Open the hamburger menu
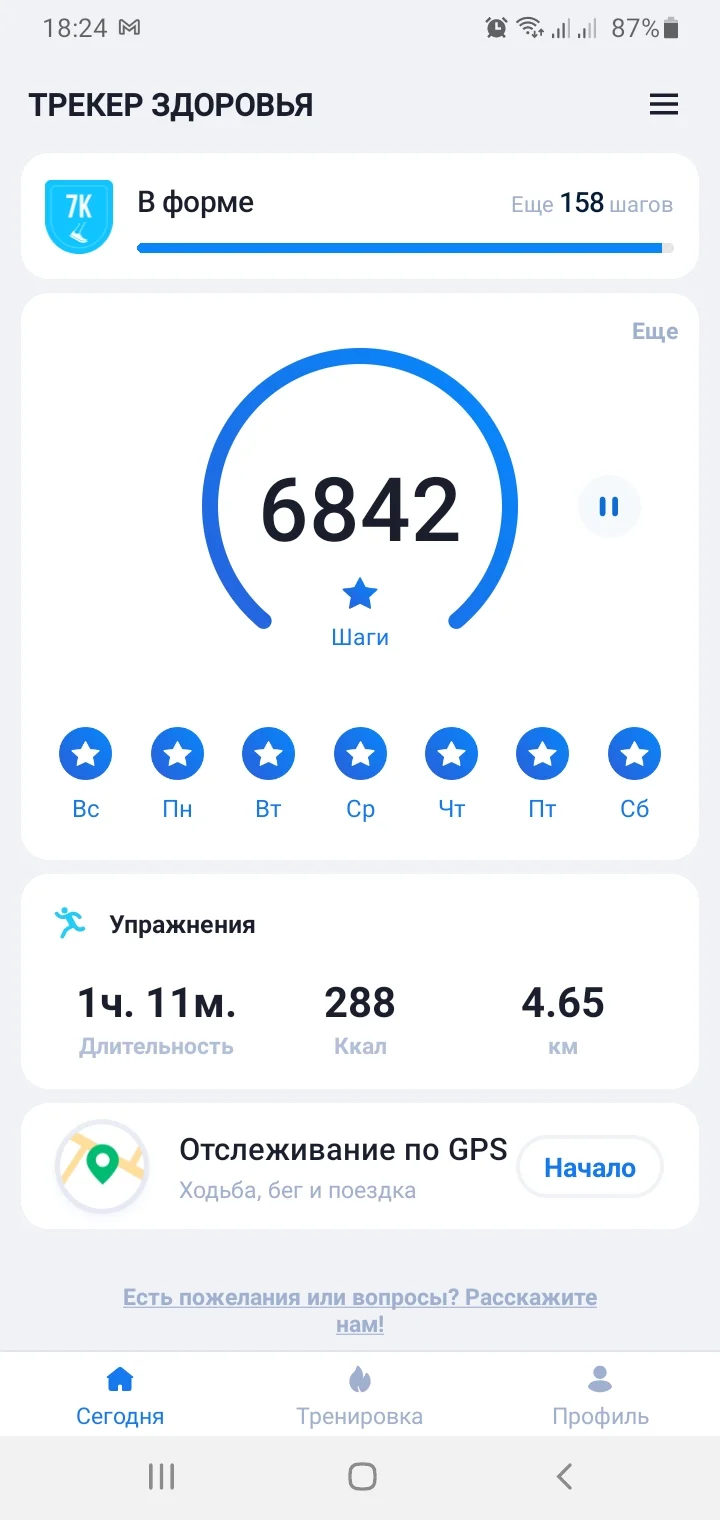 click(x=664, y=104)
